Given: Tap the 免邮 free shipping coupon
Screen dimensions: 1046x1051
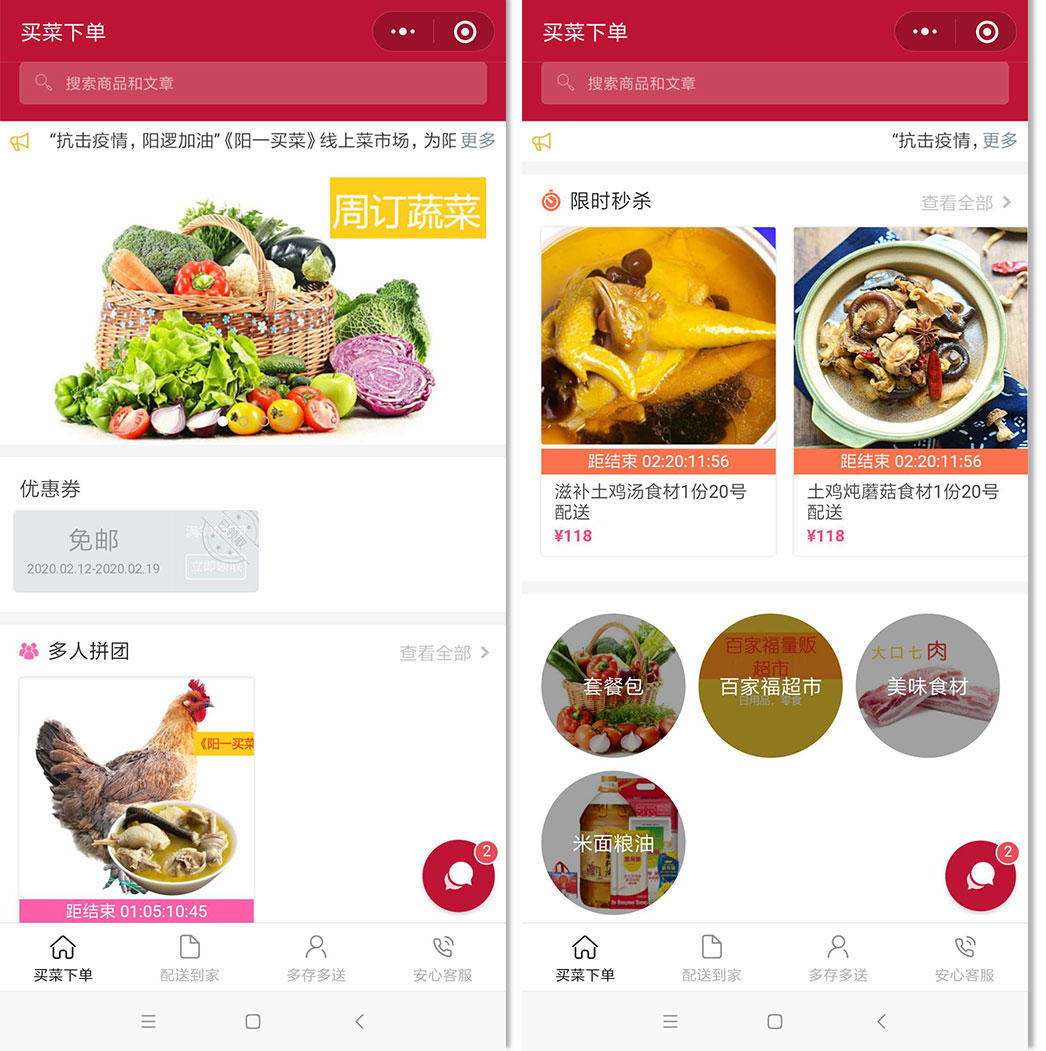Looking at the screenshot, I should pyautogui.click(x=135, y=550).
